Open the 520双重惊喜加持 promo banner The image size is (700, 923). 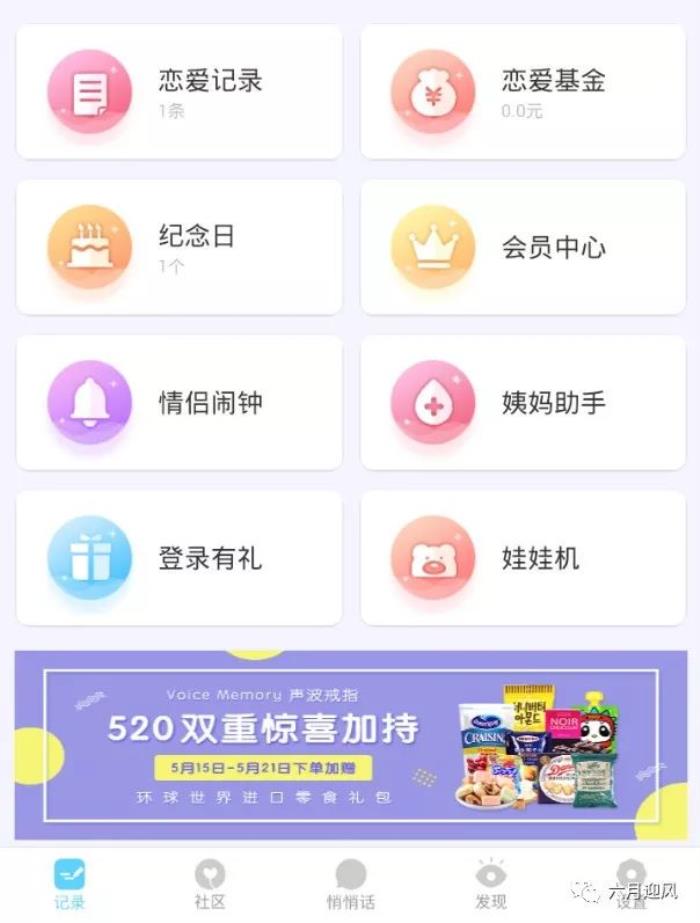tap(350, 745)
